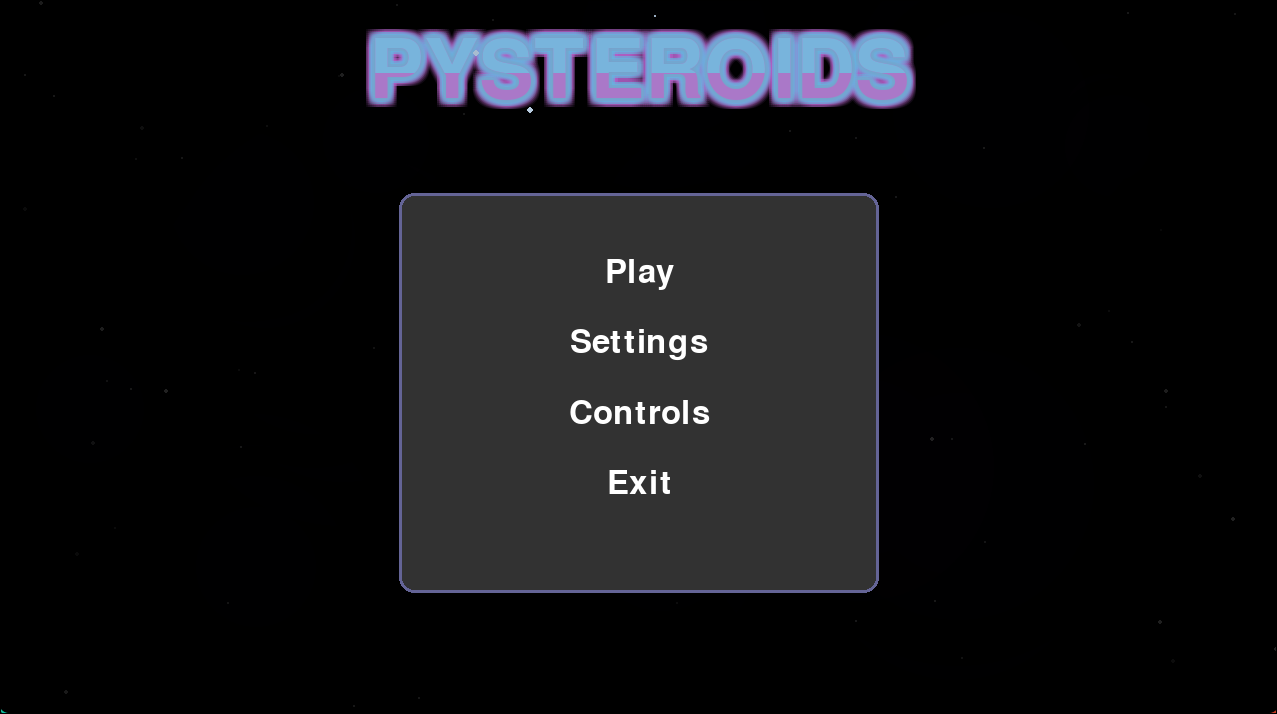Select Exit to quit the game
1277x714 pixels.
pyautogui.click(x=639, y=483)
